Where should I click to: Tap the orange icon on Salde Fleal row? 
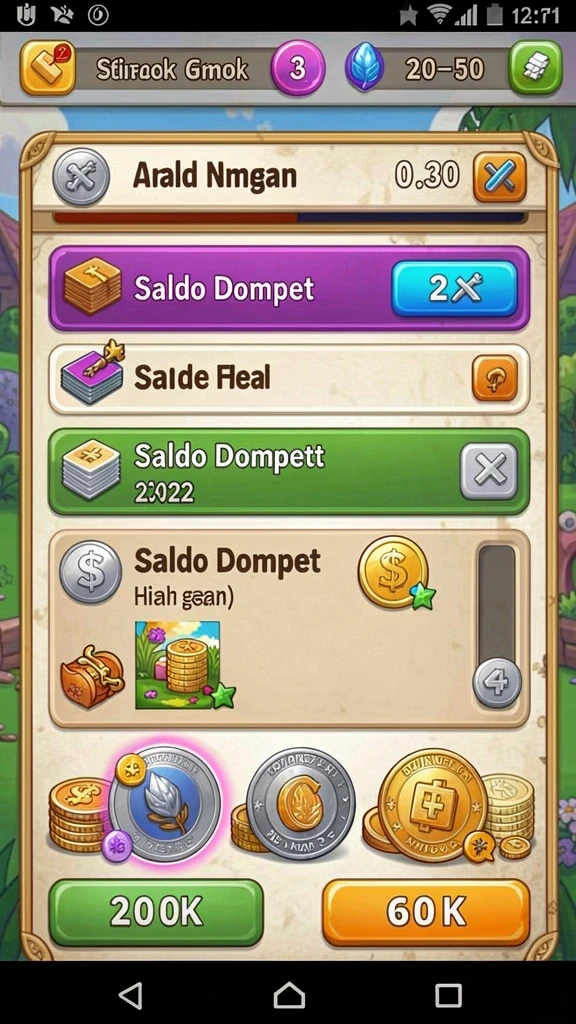tap(494, 378)
